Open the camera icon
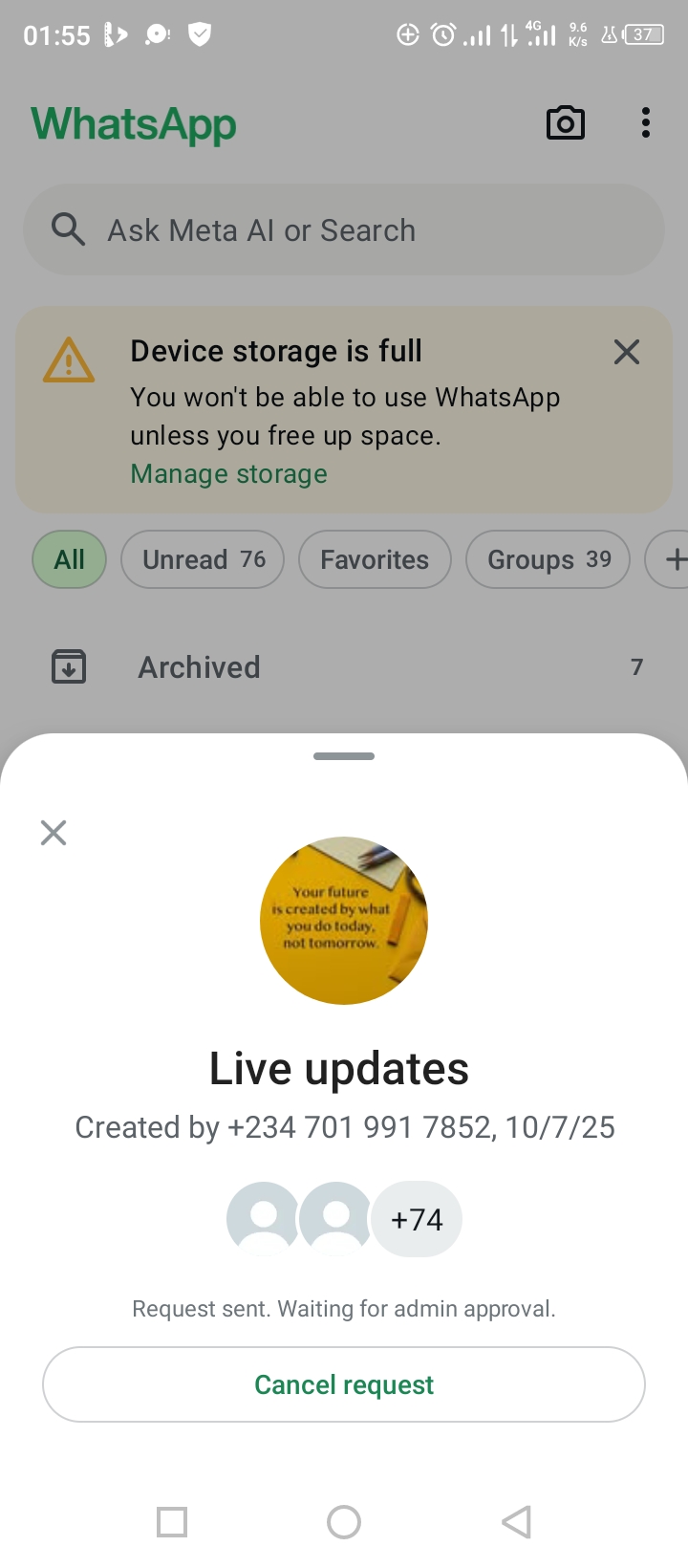The width and height of the screenshot is (688, 1568). [565, 123]
